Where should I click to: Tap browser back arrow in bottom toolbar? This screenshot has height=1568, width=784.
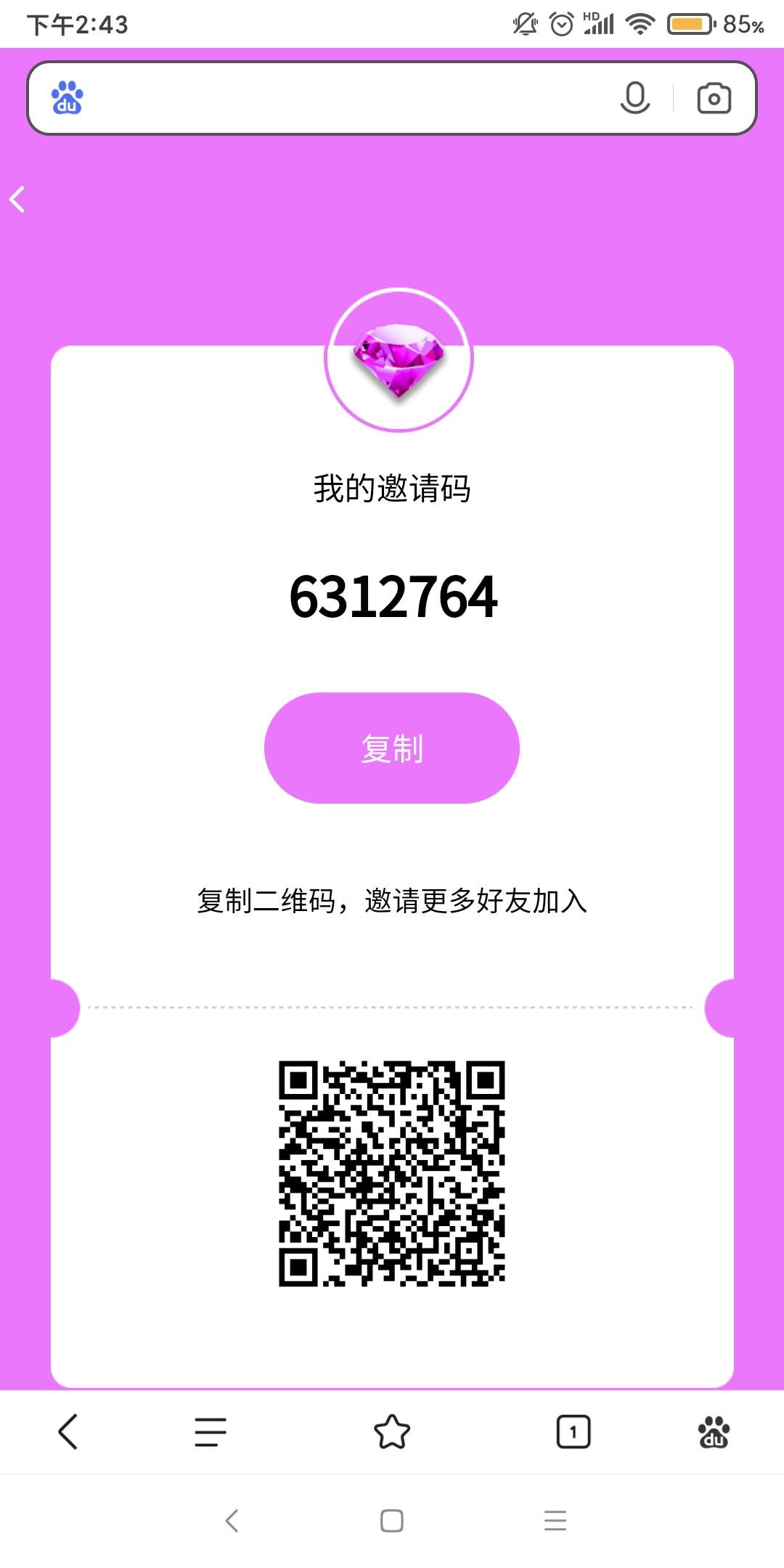[x=68, y=1432]
